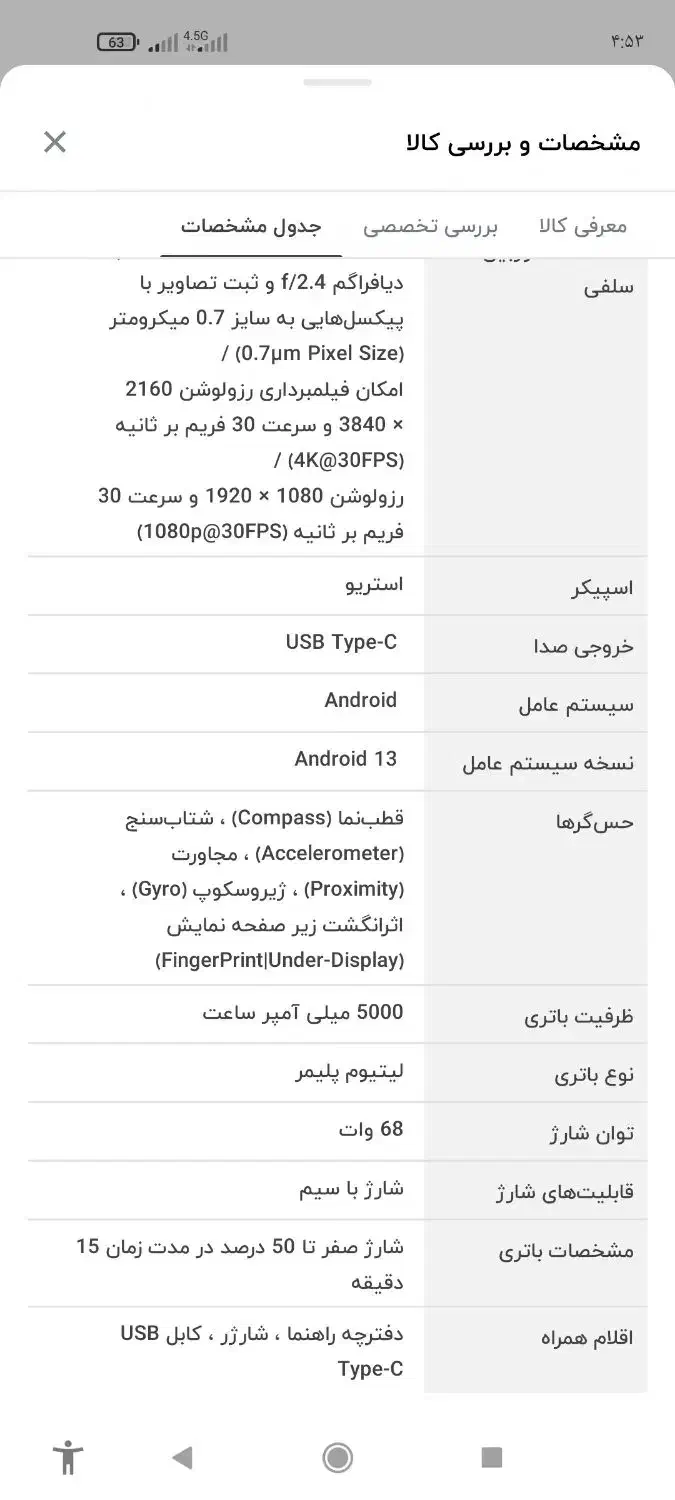Switch to the معرفی کالا tab

click(x=583, y=226)
